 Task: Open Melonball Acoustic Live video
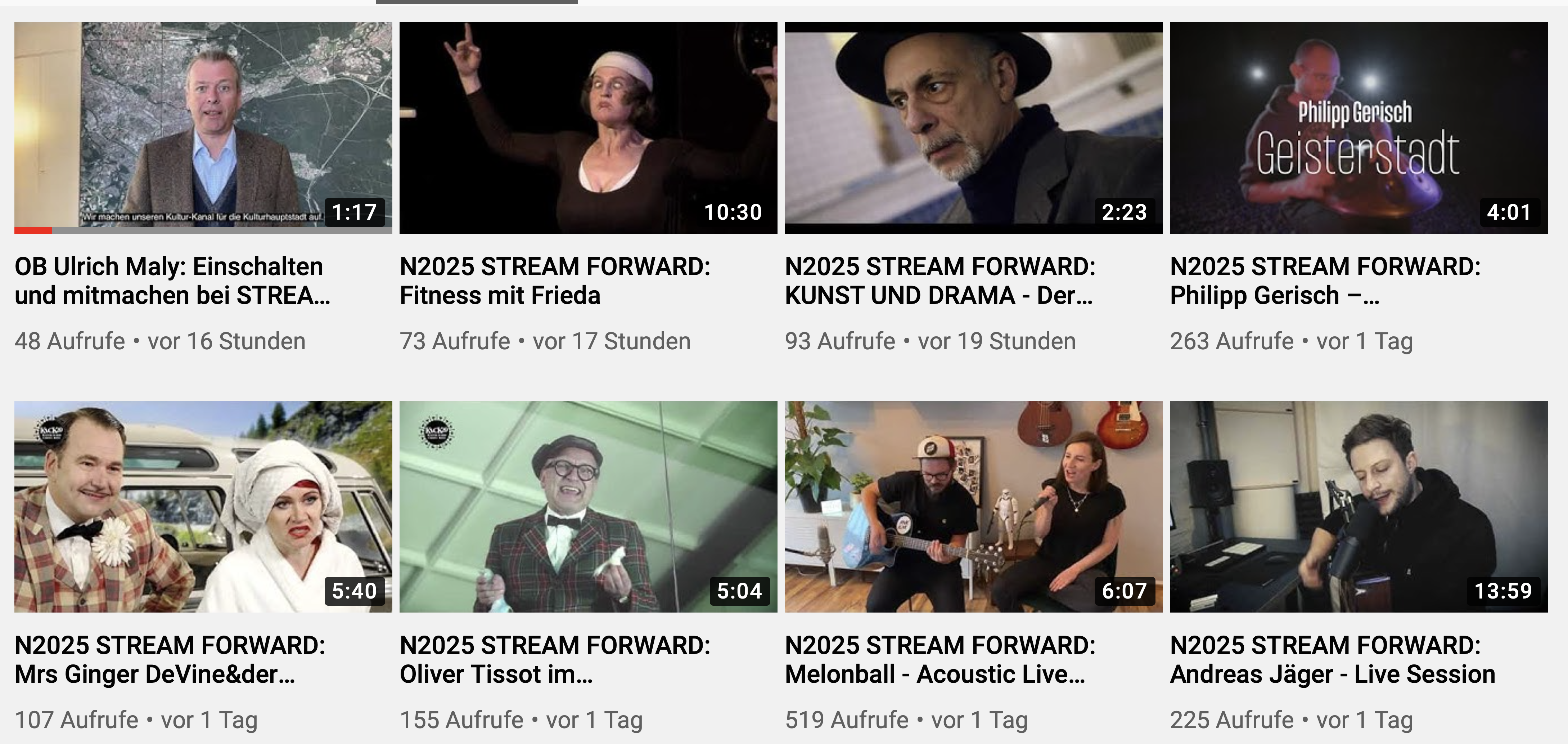tap(973, 507)
